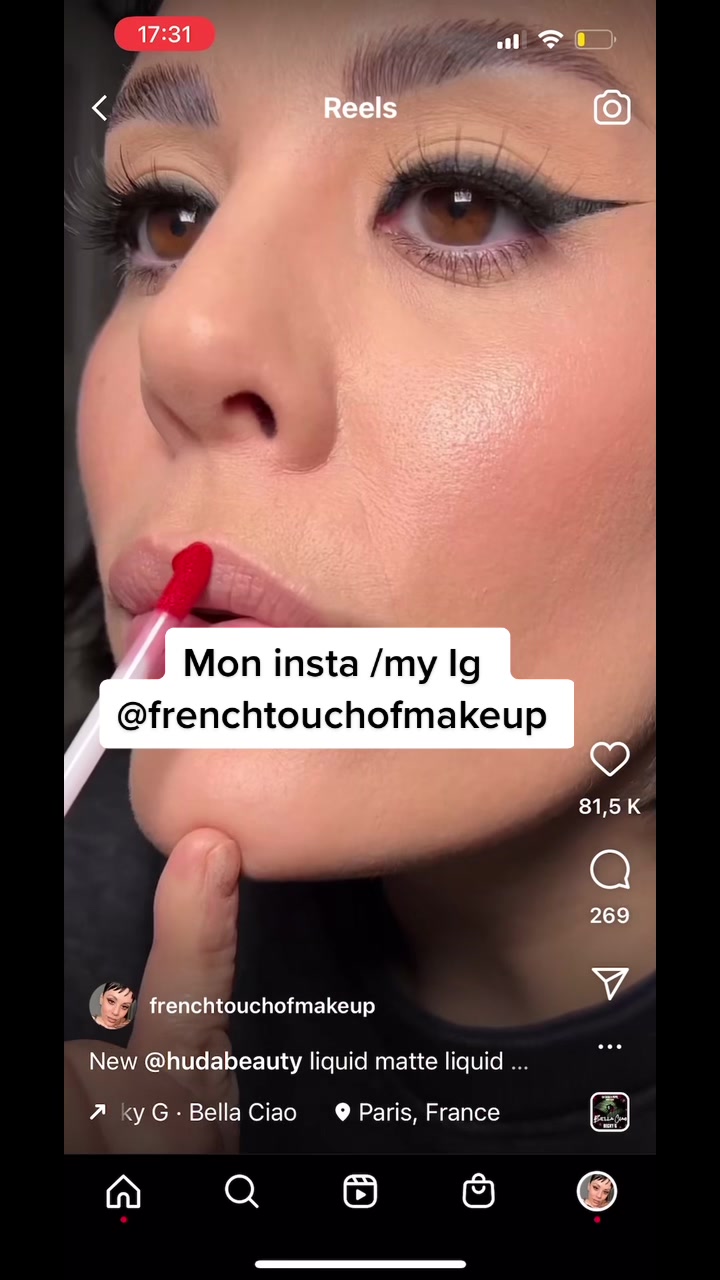Switch to the Reels tab
This screenshot has height=1280, width=720.
coord(360,1191)
